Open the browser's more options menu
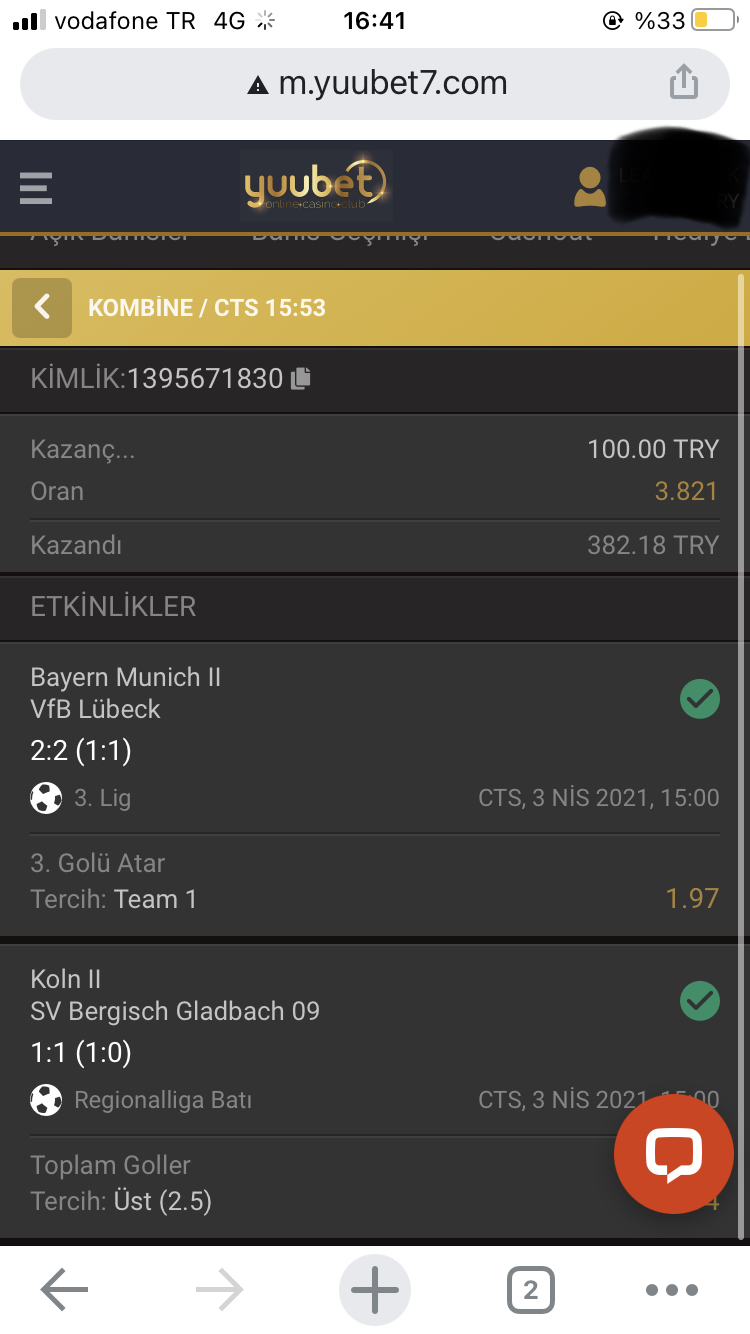The image size is (750, 1334). coord(671,1290)
